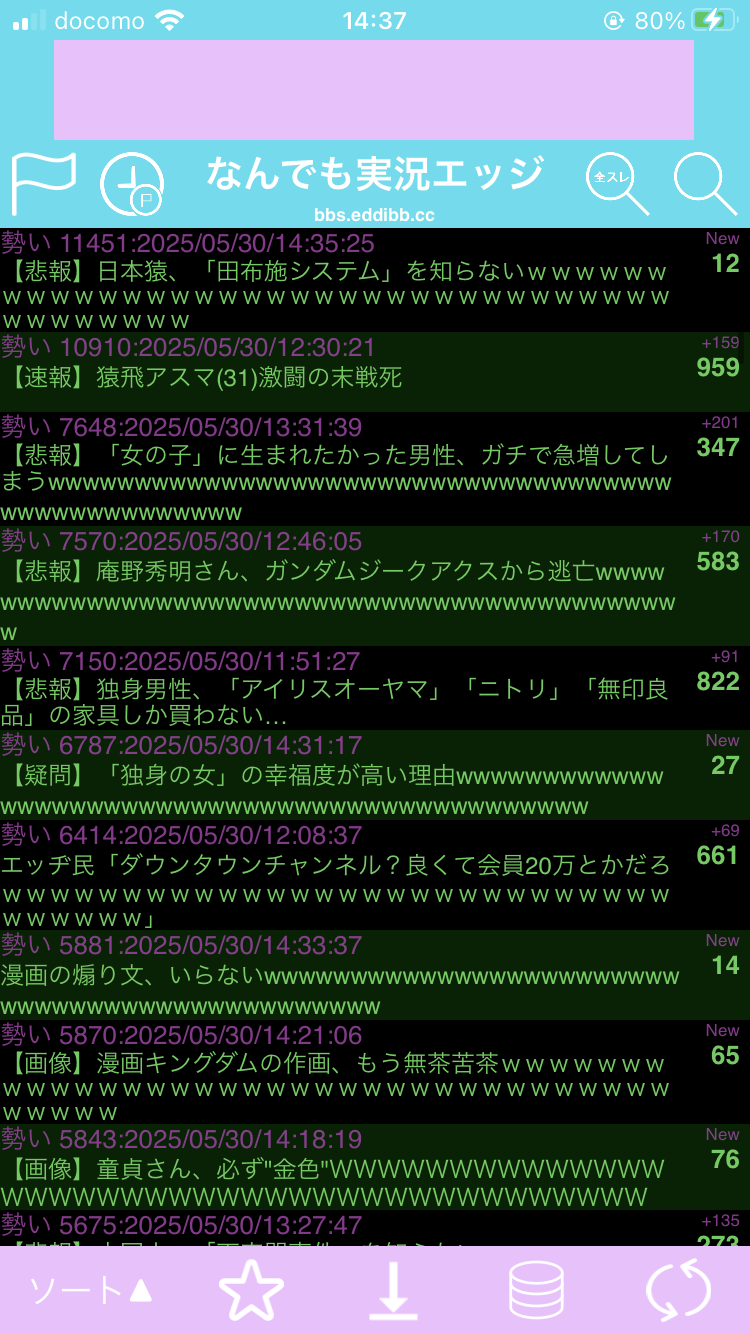The image size is (750, 1334).
Task: Open the 全スレ all-threads search
Action: click(x=617, y=185)
